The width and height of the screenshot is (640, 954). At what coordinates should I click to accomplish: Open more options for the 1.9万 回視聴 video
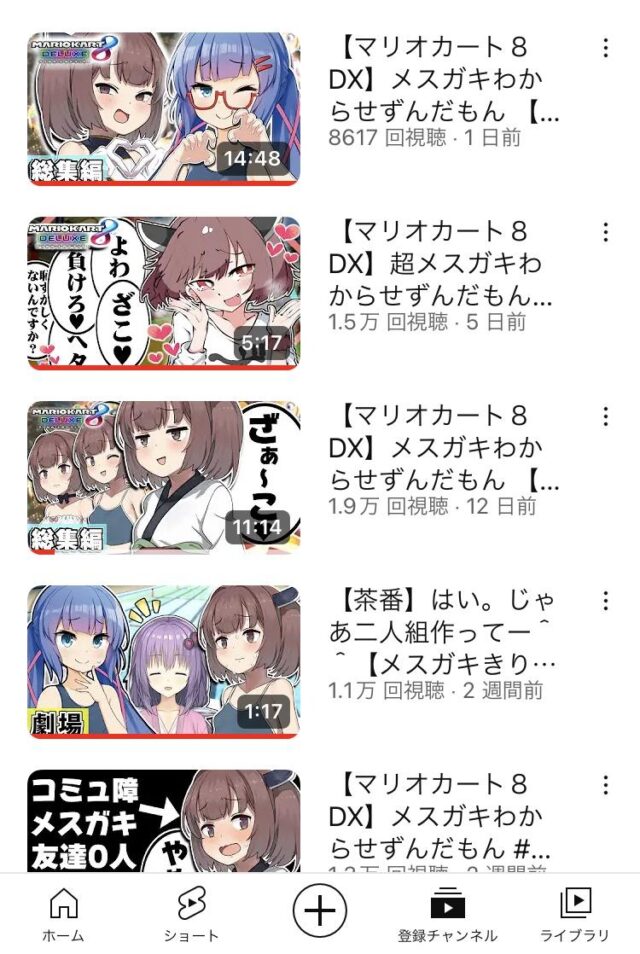click(x=605, y=417)
